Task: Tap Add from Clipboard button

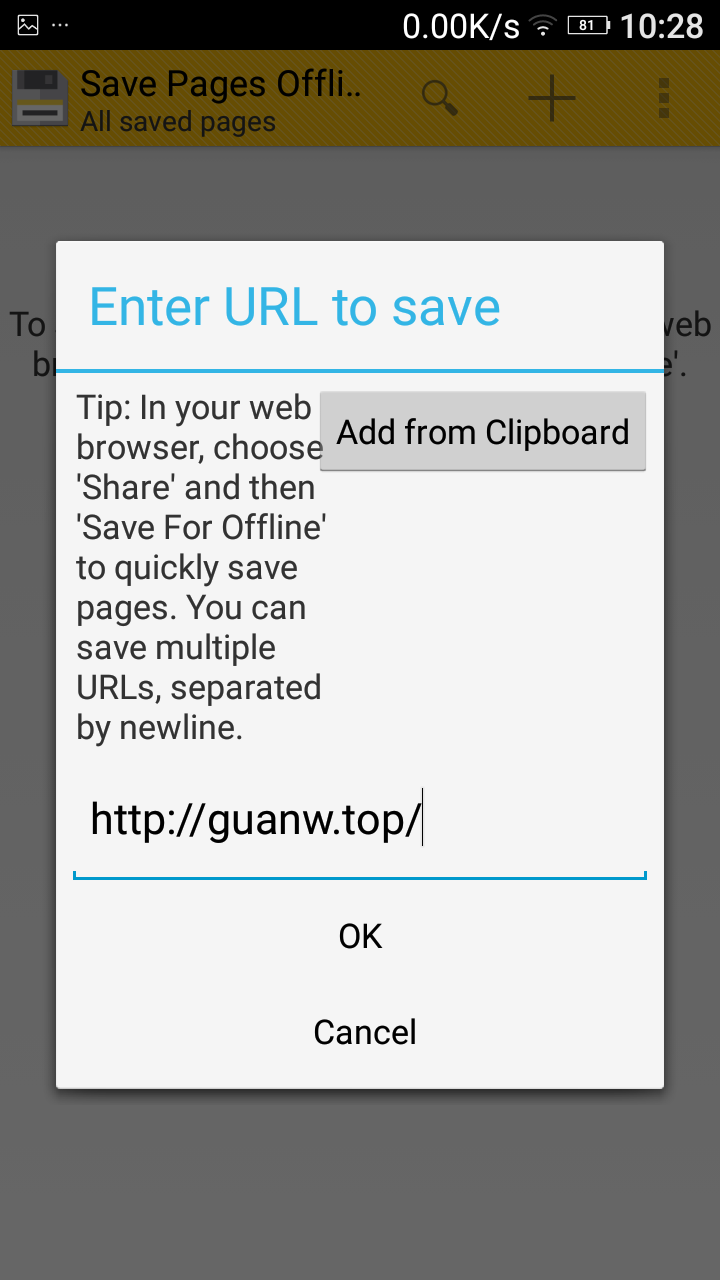Action: (x=483, y=432)
